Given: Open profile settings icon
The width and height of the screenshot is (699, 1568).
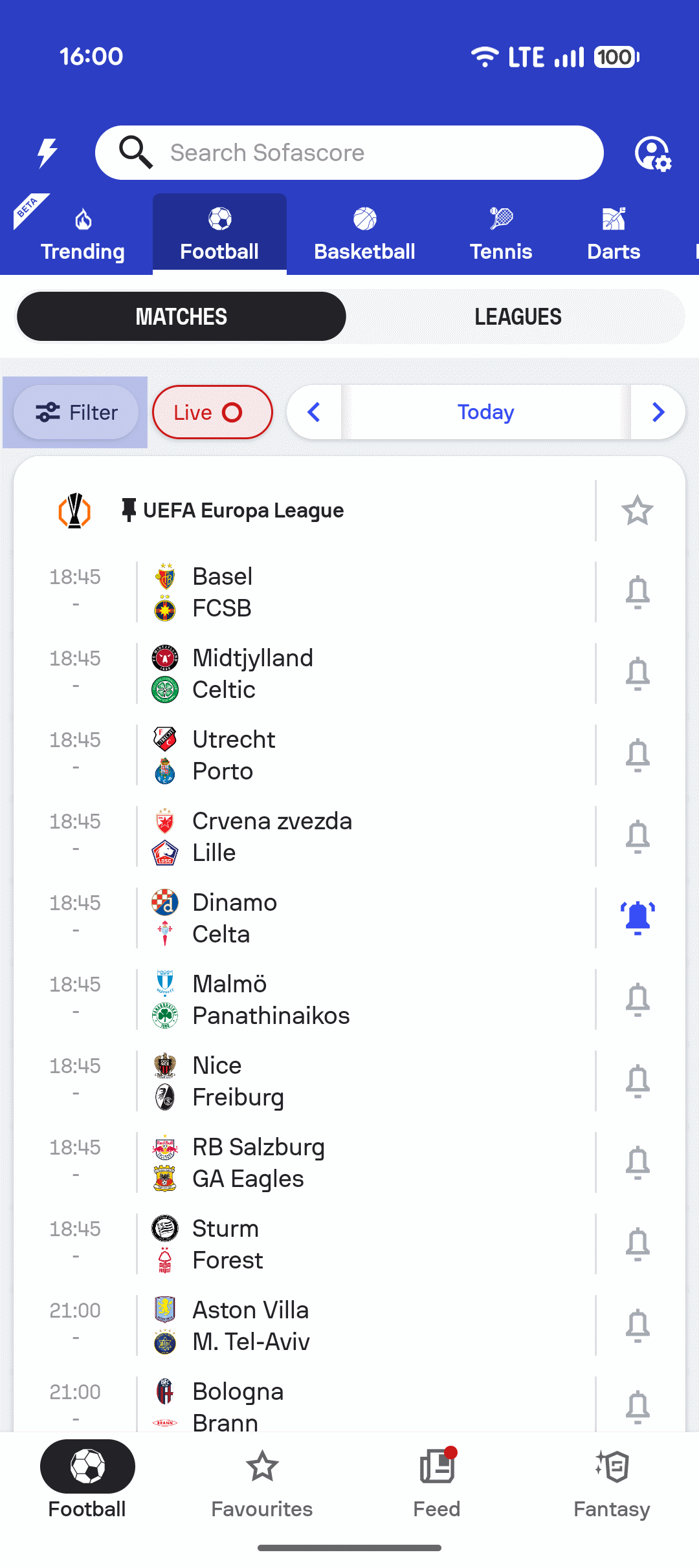Looking at the screenshot, I should pyautogui.click(x=652, y=153).
